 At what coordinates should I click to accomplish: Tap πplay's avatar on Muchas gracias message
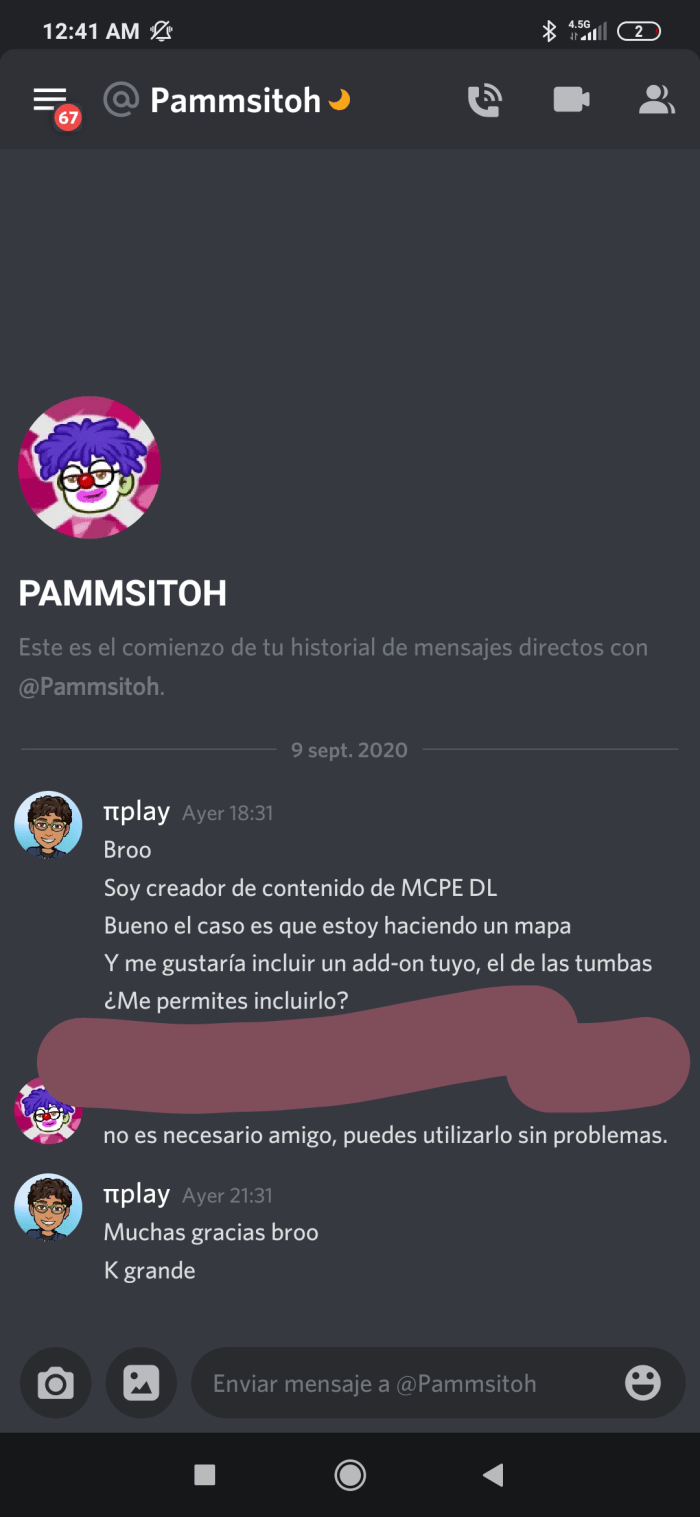48,1208
